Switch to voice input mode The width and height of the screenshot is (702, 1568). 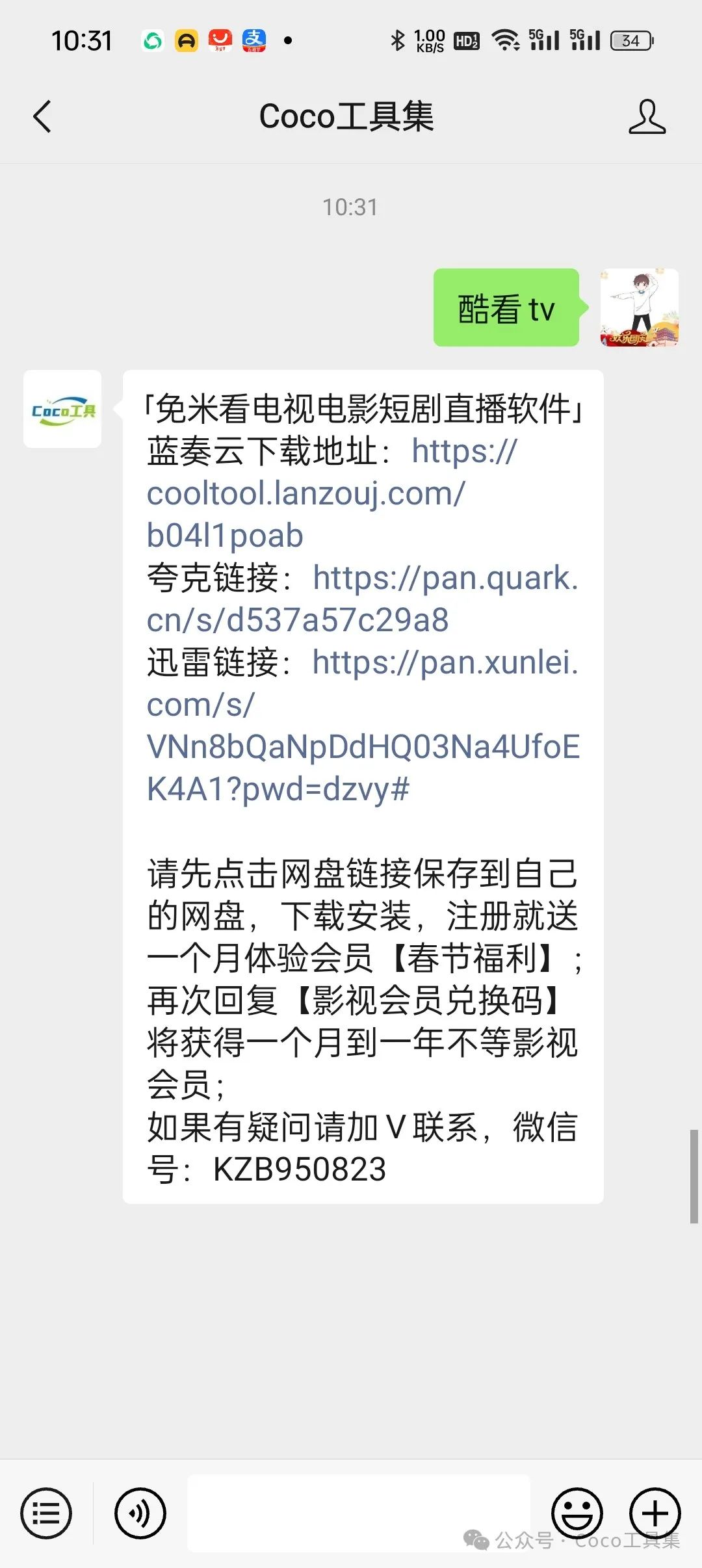[x=140, y=1513]
